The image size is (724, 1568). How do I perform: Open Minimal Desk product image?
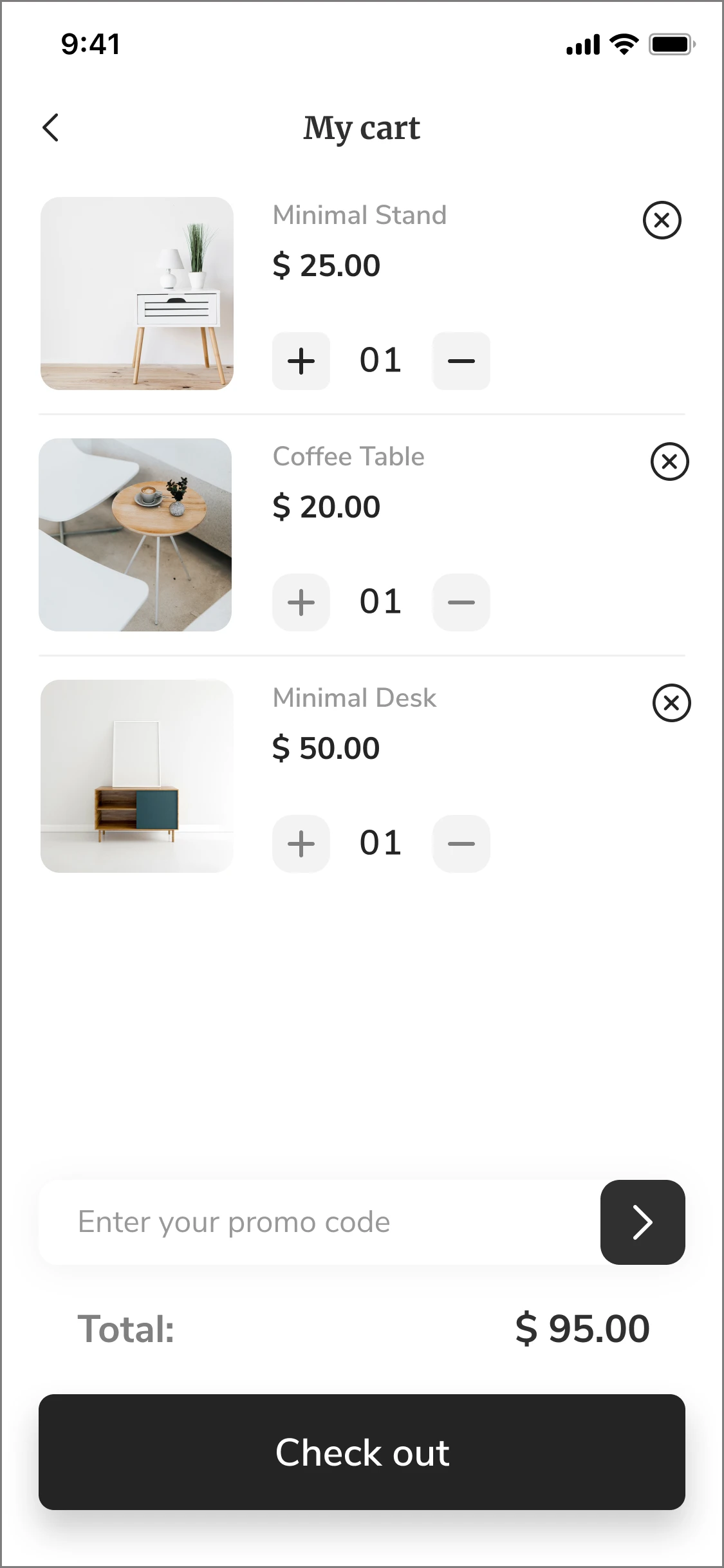click(x=136, y=776)
